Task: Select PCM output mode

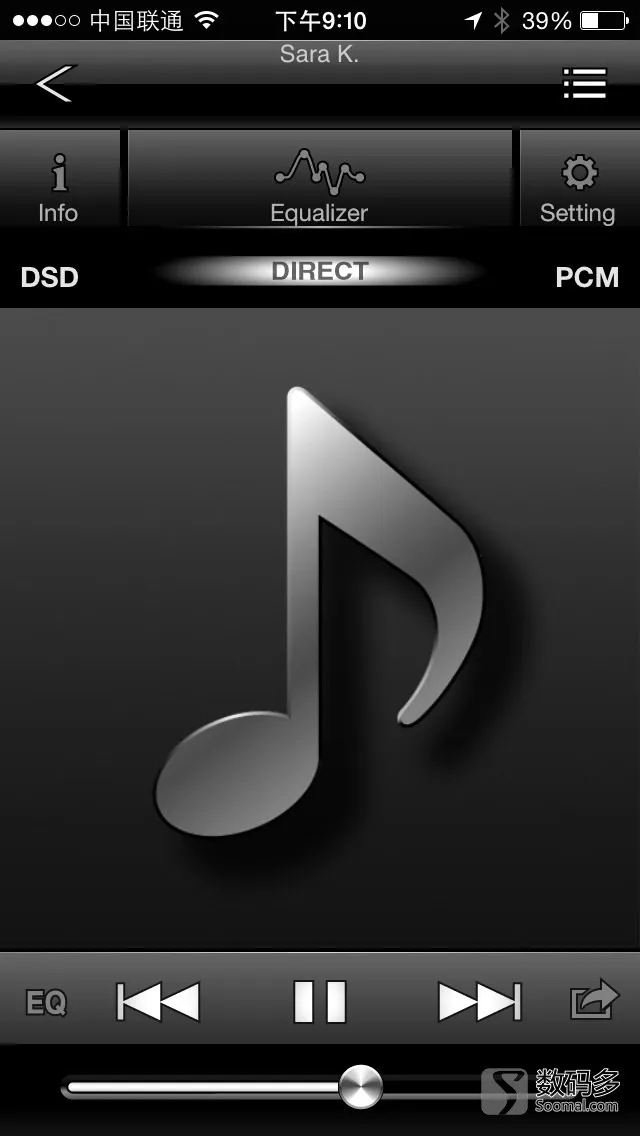Action: [587, 277]
